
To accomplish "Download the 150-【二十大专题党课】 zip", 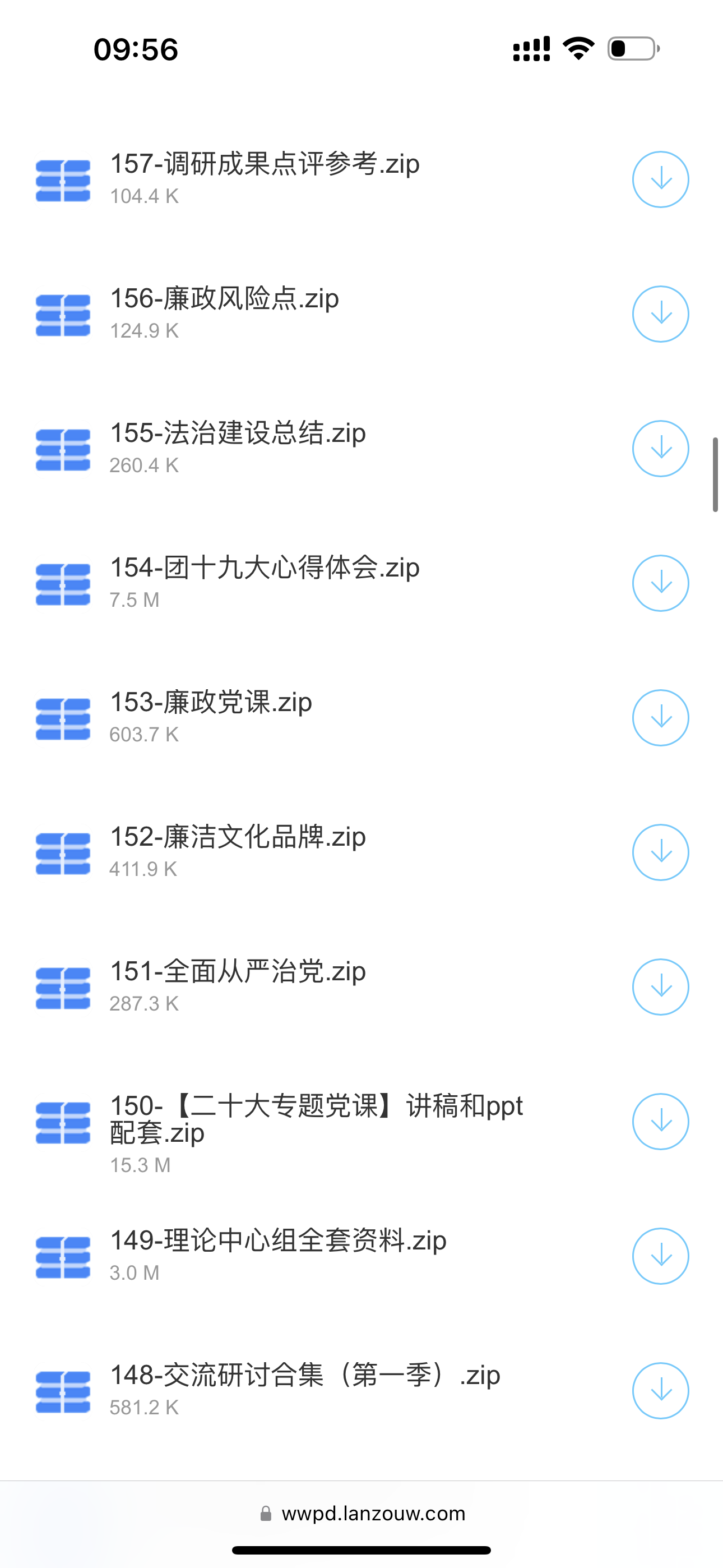I will [660, 1121].
